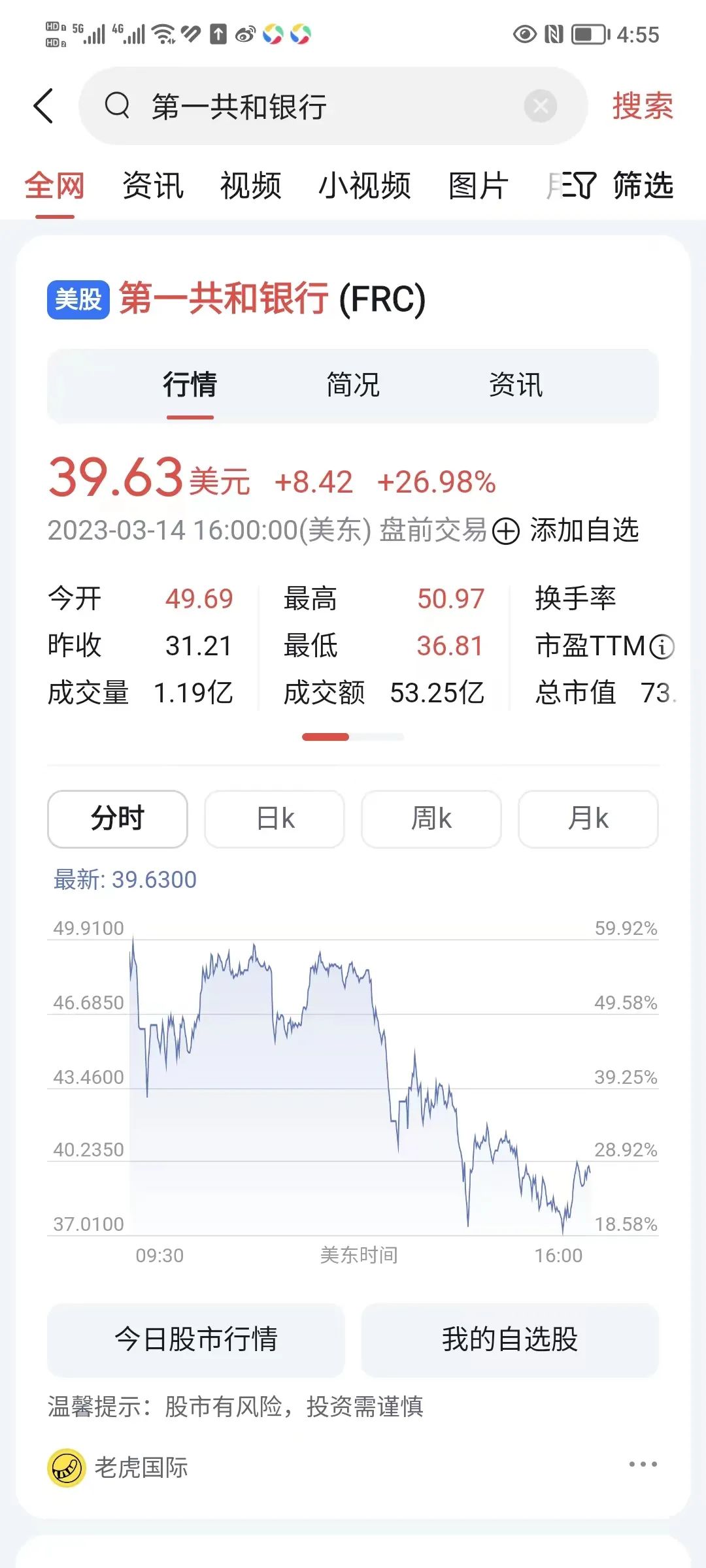Open 今日股市行情
This screenshot has width=706, height=1568.
pyautogui.click(x=196, y=1340)
